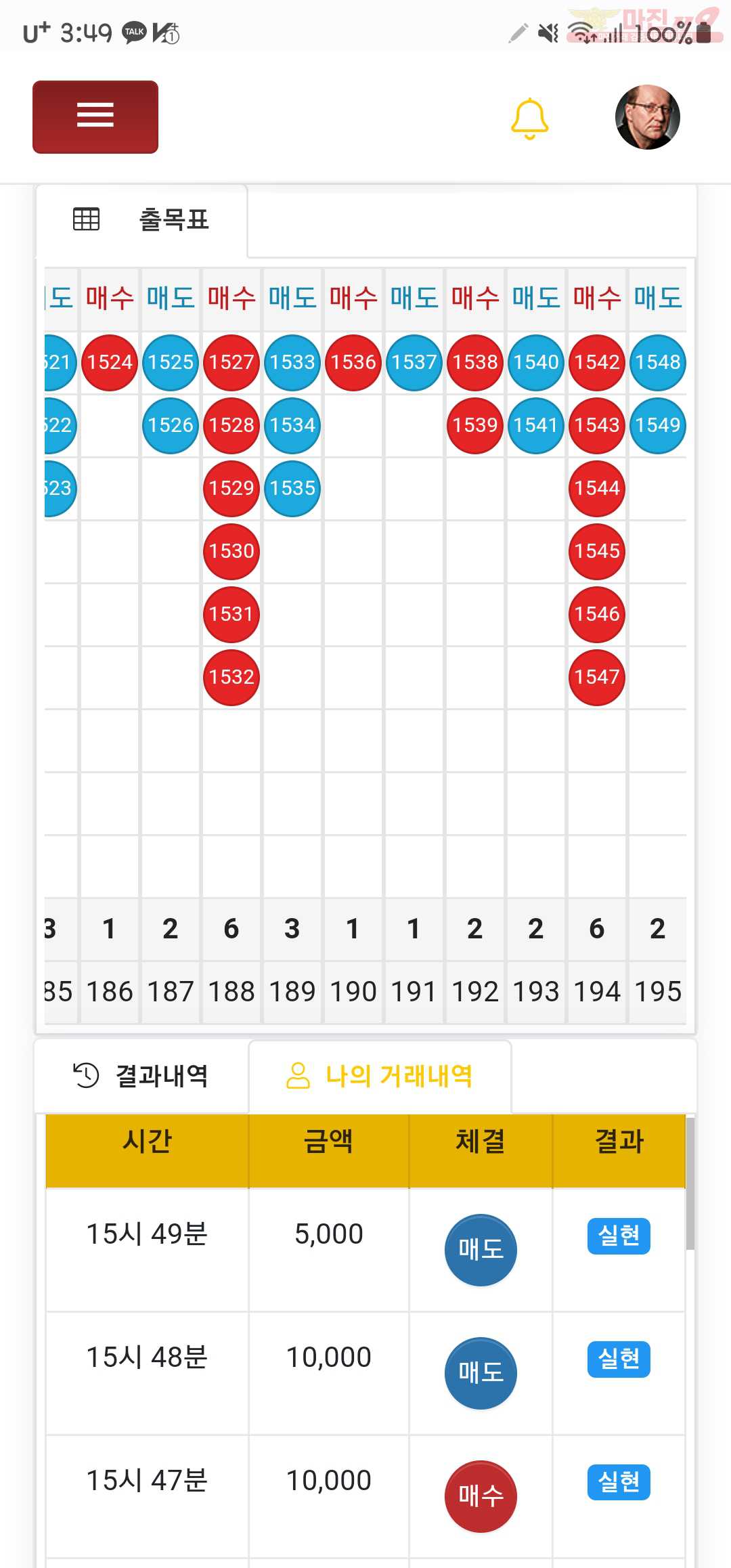Select the 나의 거래내역 tab
Viewport: 731px width, 1568px height.
pyautogui.click(x=380, y=1076)
